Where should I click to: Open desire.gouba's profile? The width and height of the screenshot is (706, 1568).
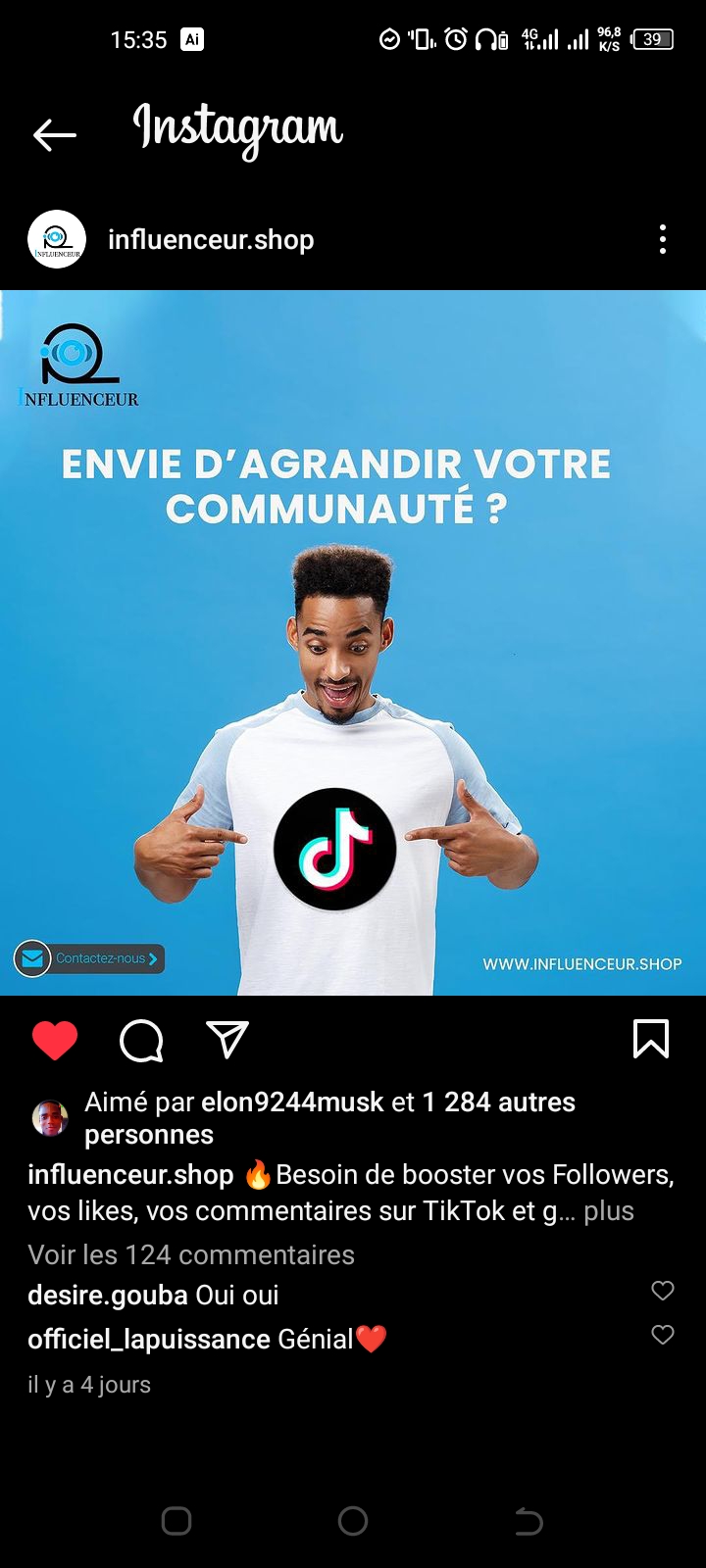[x=107, y=1296]
